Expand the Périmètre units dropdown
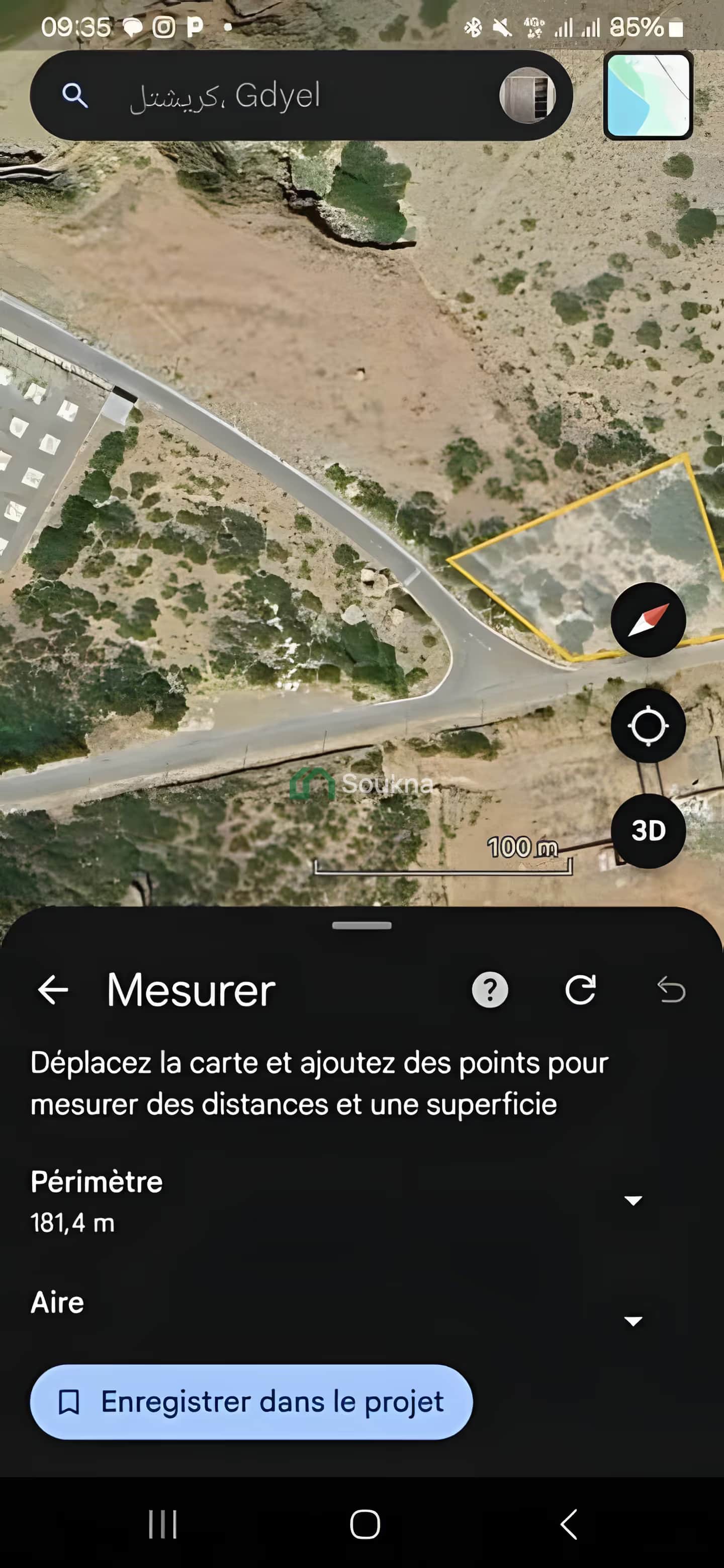The height and width of the screenshot is (1568, 724). click(633, 1200)
